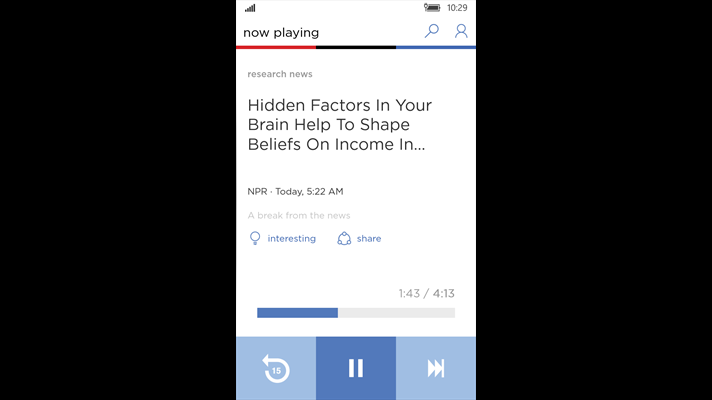Seek along the playback progress bar
The image size is (712, 400).
355,313
